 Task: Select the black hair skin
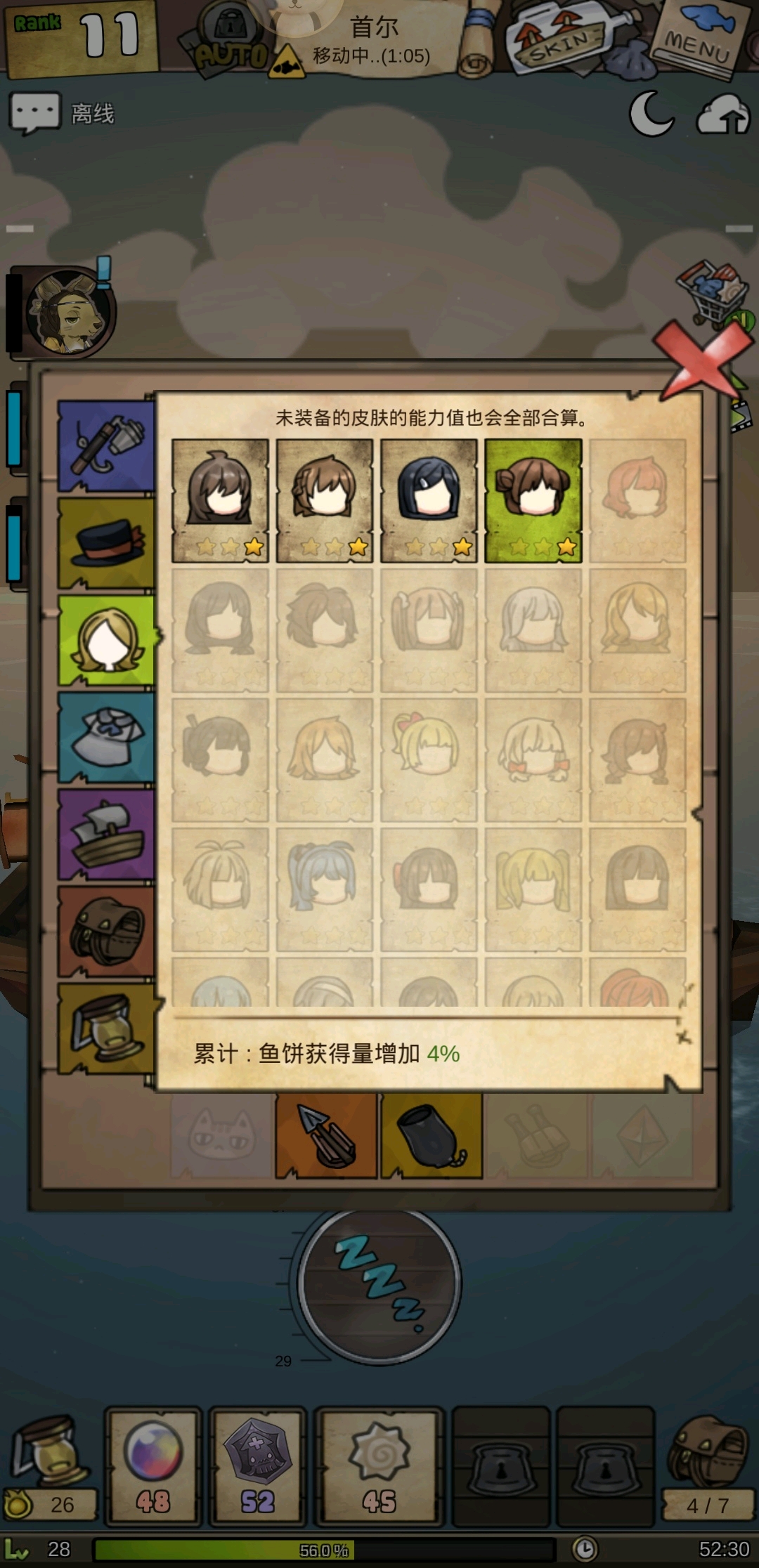click(x=429, y=500)
